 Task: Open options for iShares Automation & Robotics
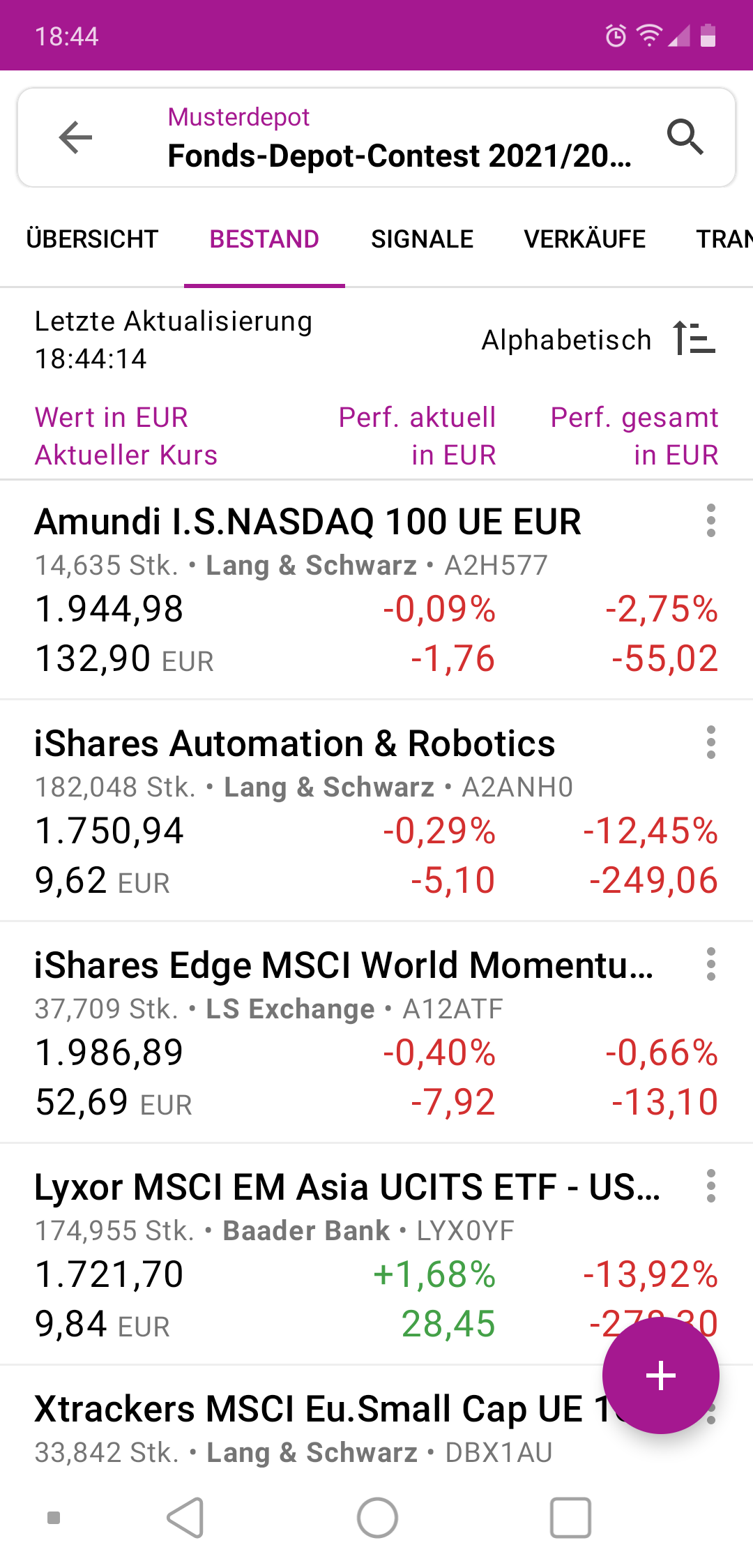click(x=710, y=742)
